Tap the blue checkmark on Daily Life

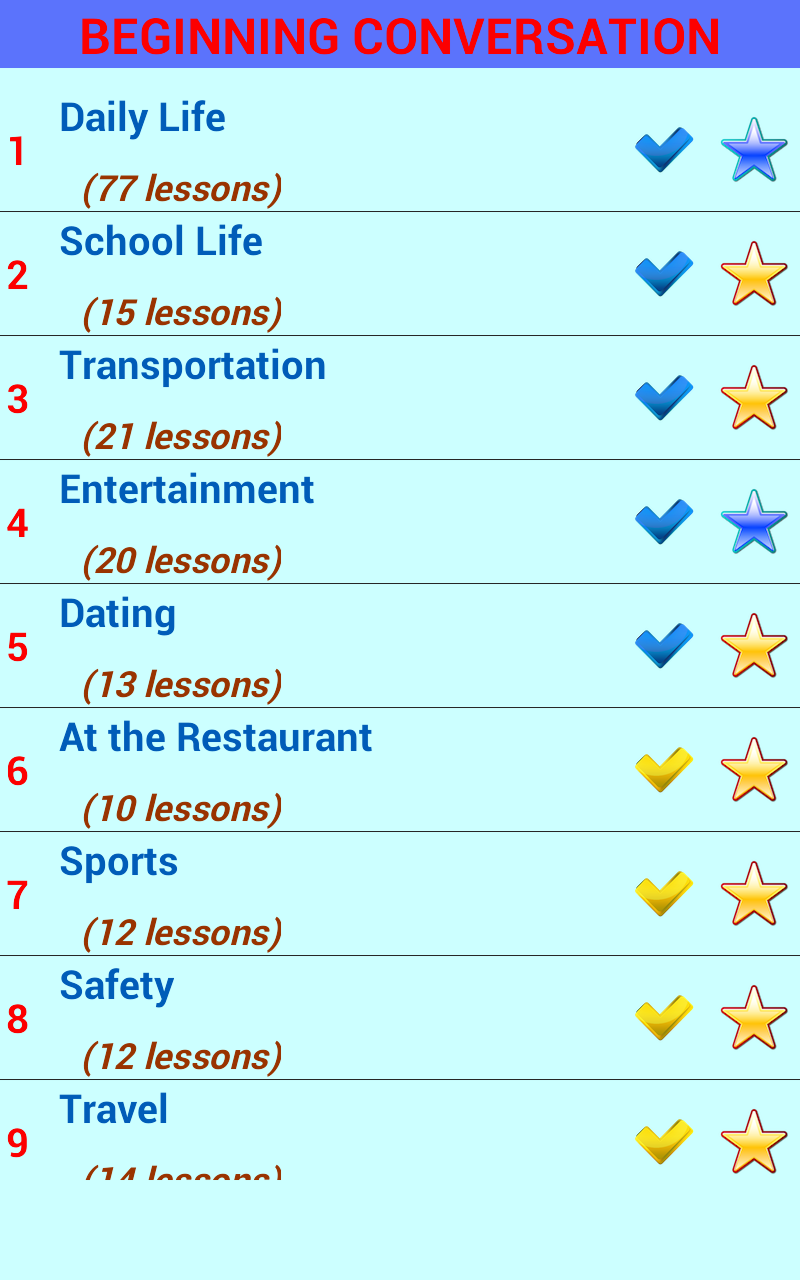tap(664, 150)
